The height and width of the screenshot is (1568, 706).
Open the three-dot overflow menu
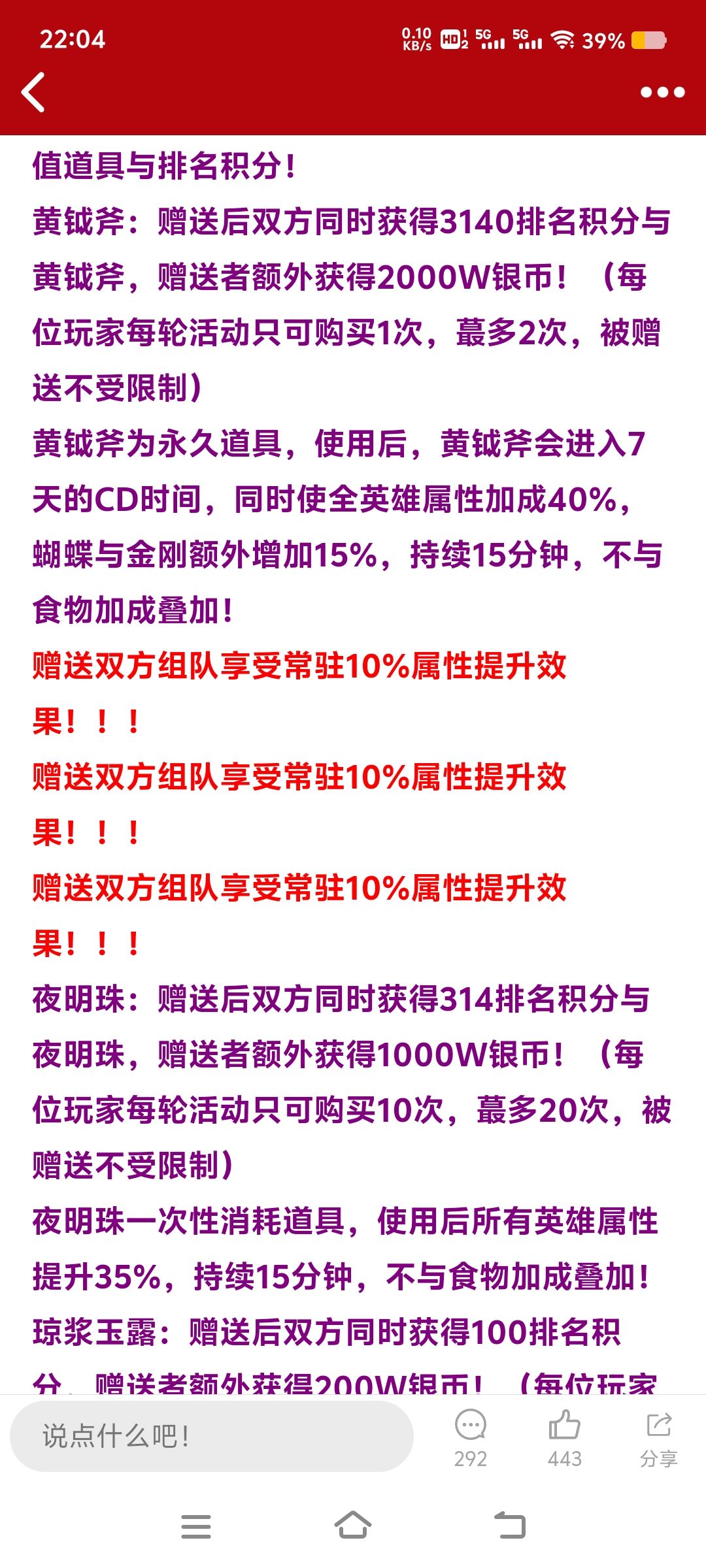(x=662, y=92)
